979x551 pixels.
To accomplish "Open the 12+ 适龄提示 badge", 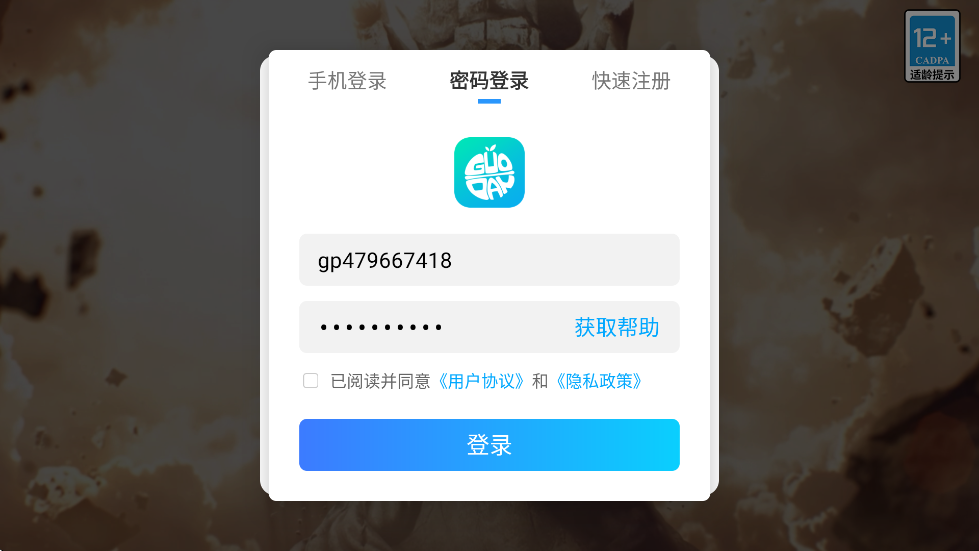I will (932, 46).
